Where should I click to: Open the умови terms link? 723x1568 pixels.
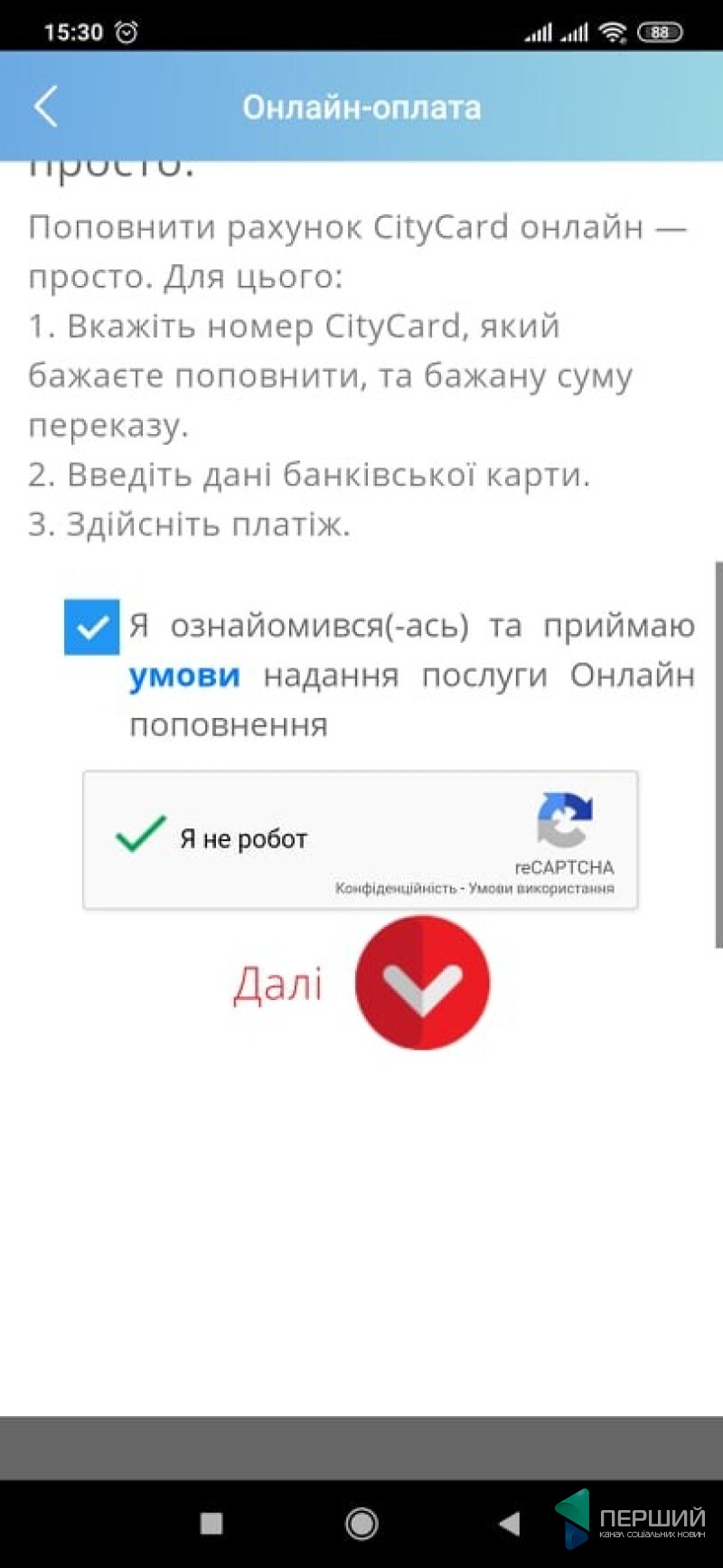[x=184, y=675]
